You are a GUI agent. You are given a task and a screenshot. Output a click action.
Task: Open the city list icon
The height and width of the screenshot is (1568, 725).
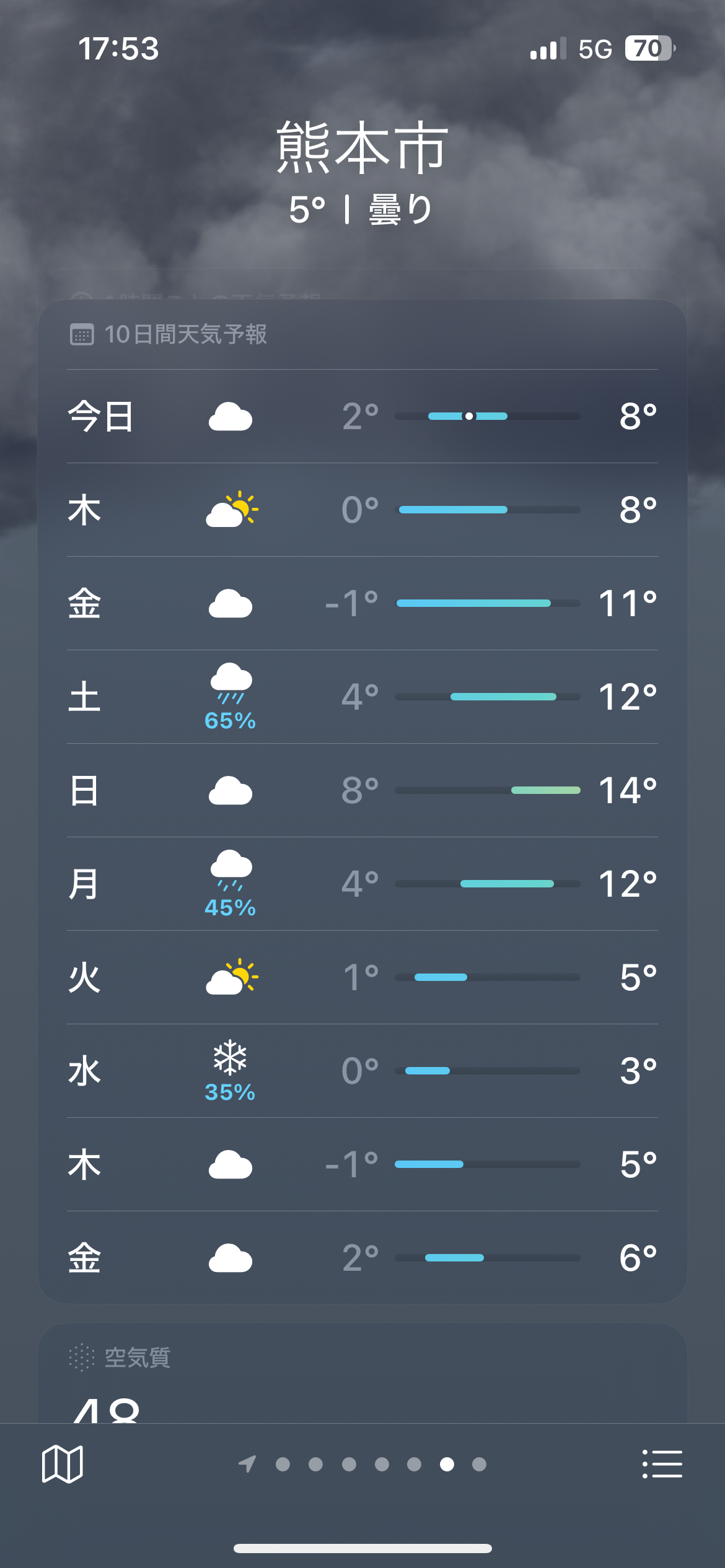pyautogui.click(x=662, y=1464)
